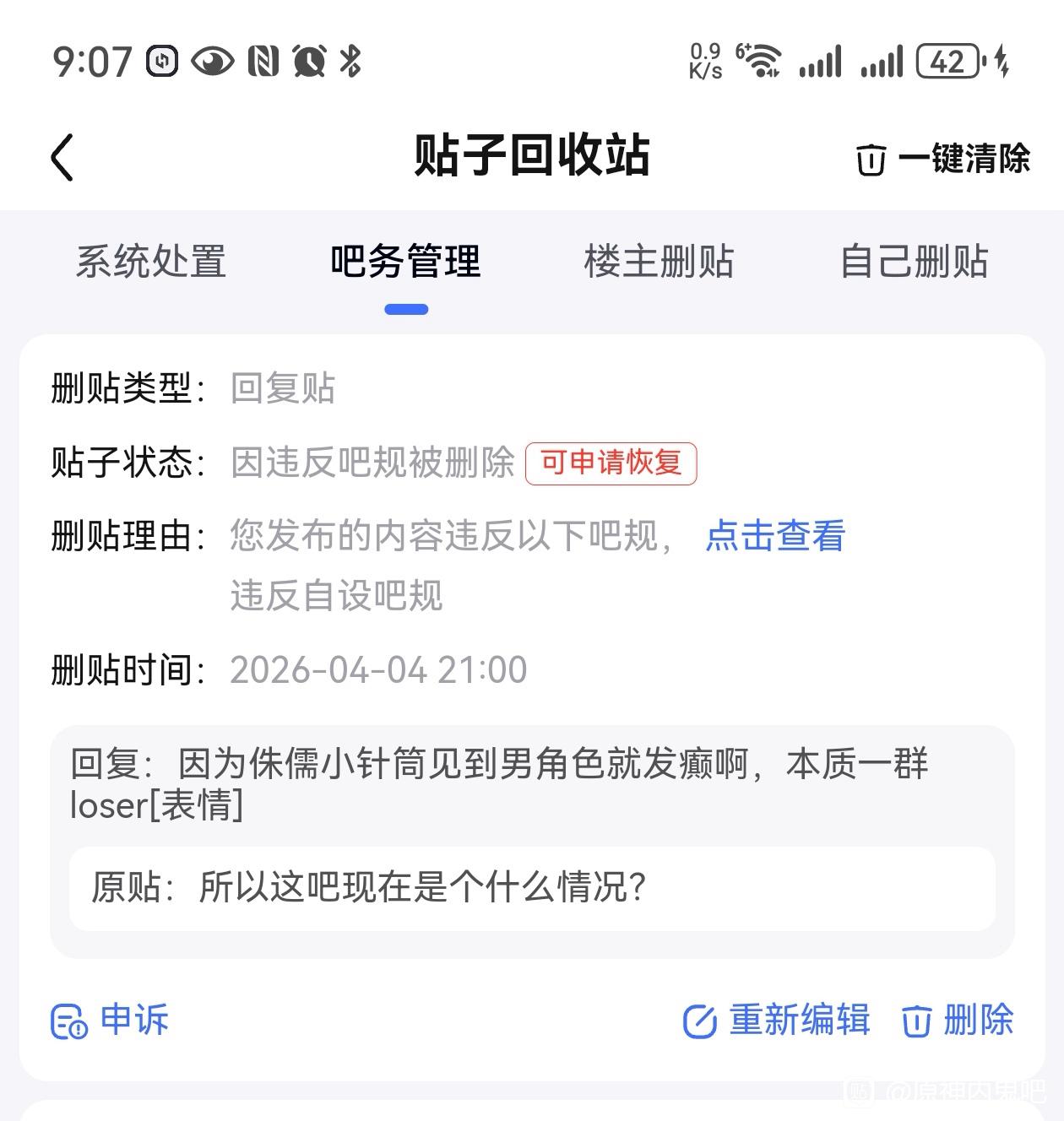Open the 自己删贴 tab
The width and height of the screenshot is (1064, 1121).
[x=914, y=262]
